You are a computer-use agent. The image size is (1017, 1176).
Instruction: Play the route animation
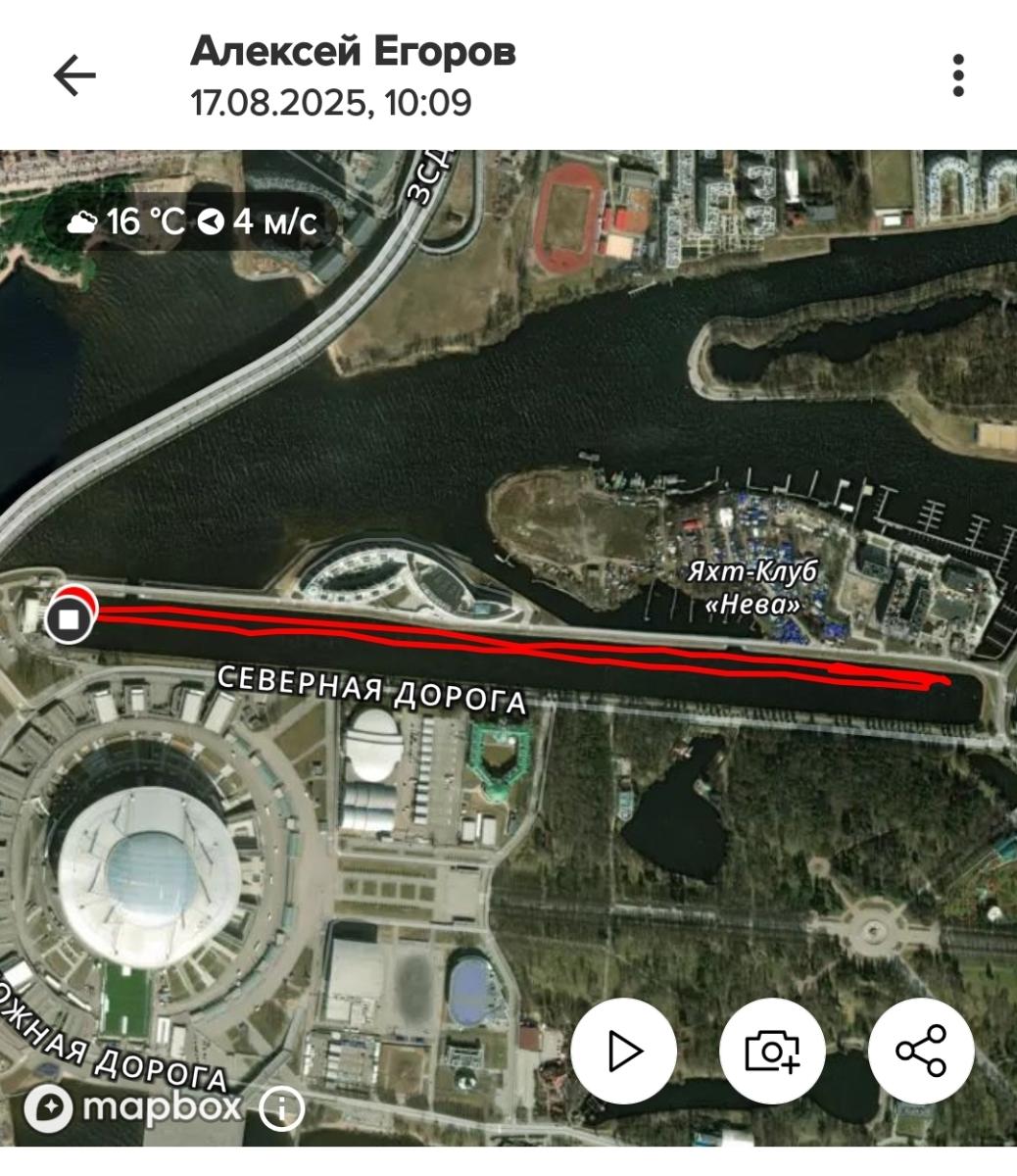click(624, 1051)
